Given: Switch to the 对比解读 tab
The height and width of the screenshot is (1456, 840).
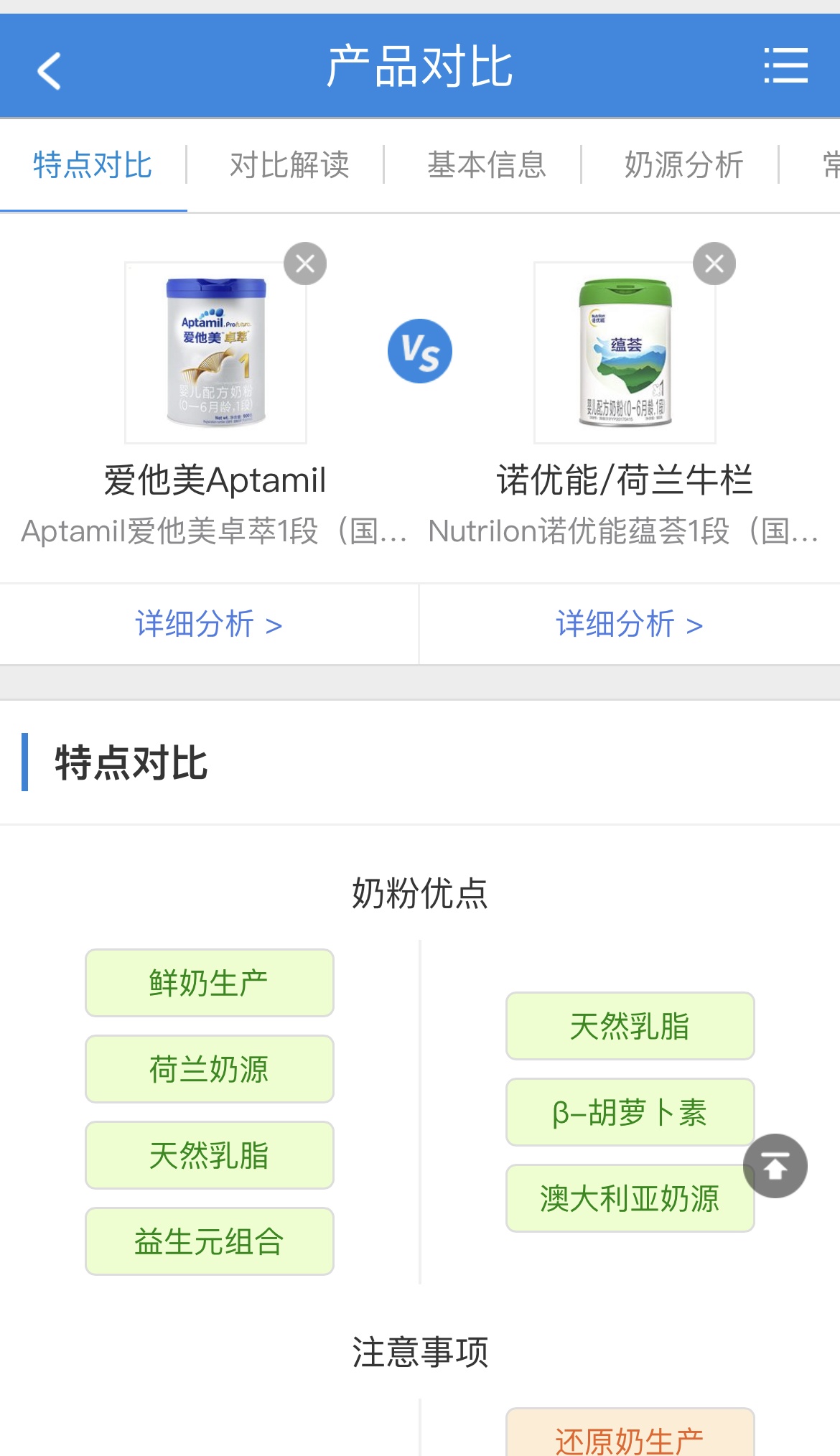Looking at the screenshot, I should 289,165.
